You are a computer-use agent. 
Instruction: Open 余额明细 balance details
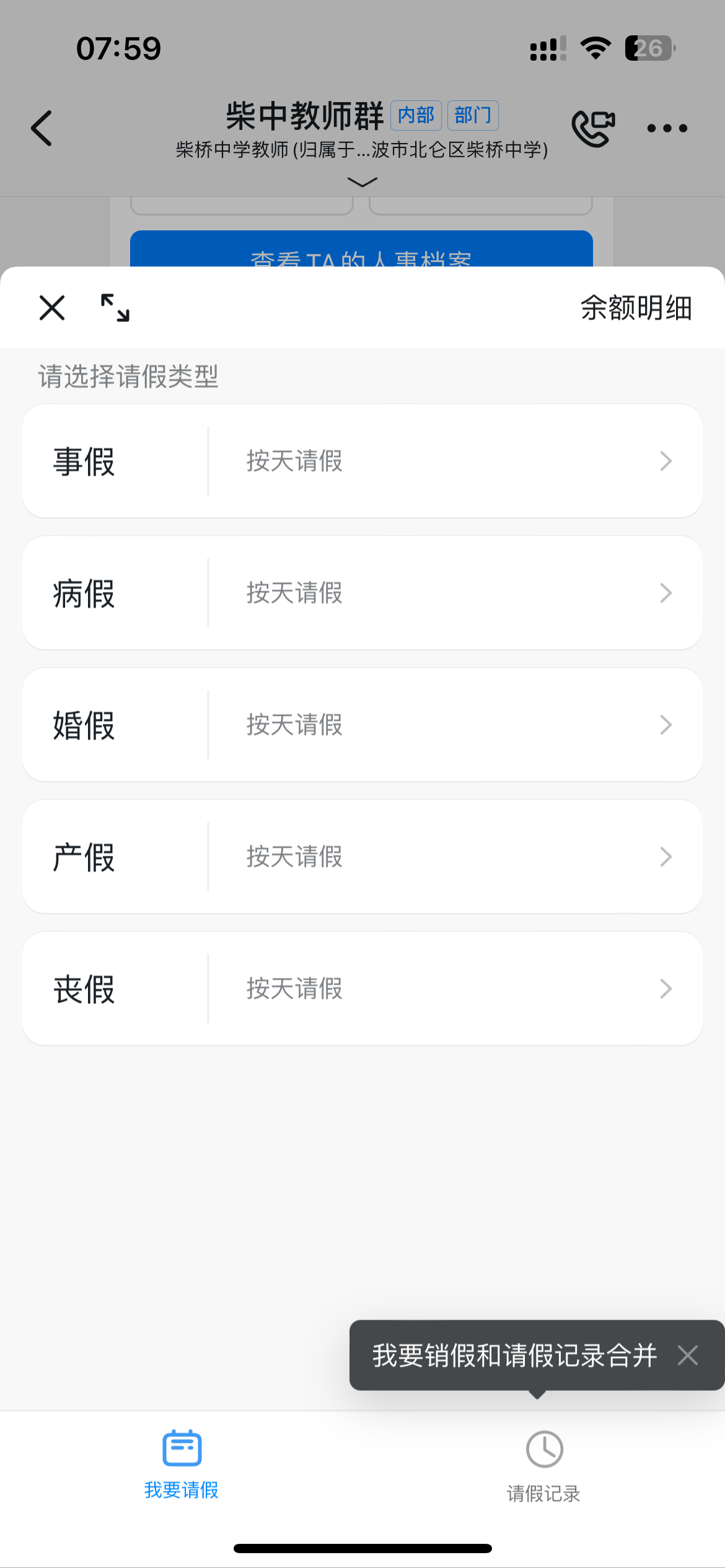tap(636, 308)
